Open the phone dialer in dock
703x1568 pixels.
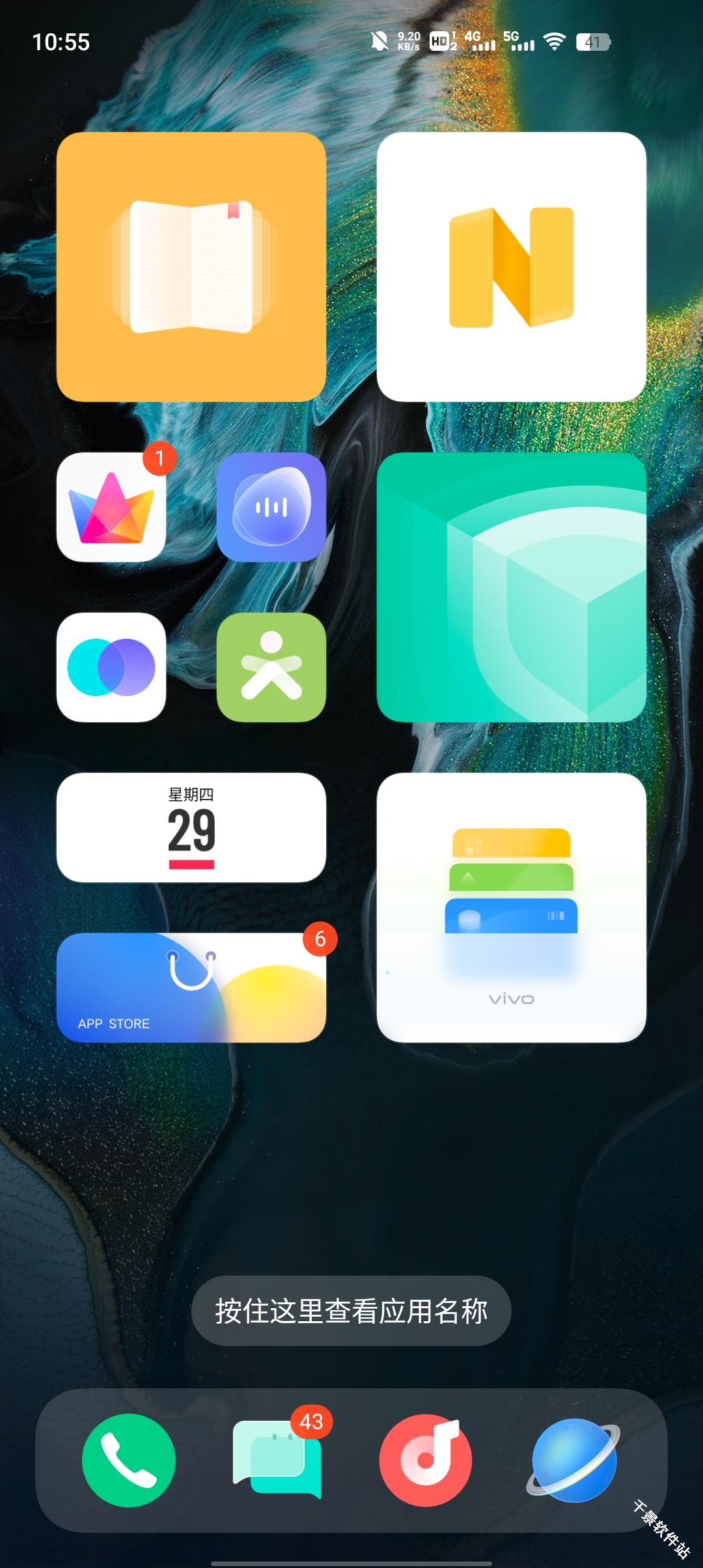tap(129, 1461)
